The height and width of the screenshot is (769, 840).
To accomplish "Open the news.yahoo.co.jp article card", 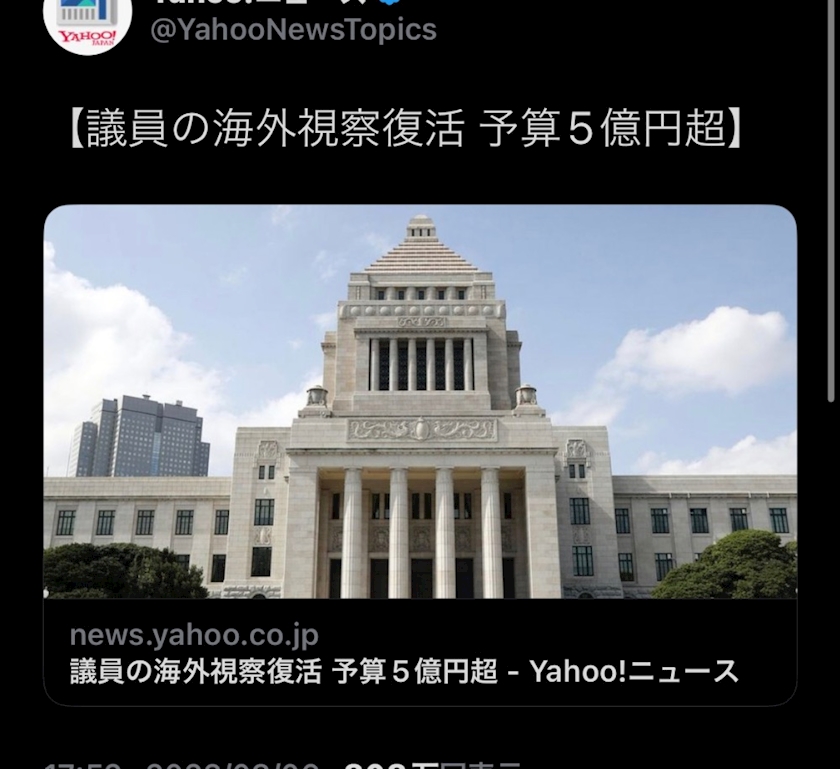I will click(x=420, y=455).
